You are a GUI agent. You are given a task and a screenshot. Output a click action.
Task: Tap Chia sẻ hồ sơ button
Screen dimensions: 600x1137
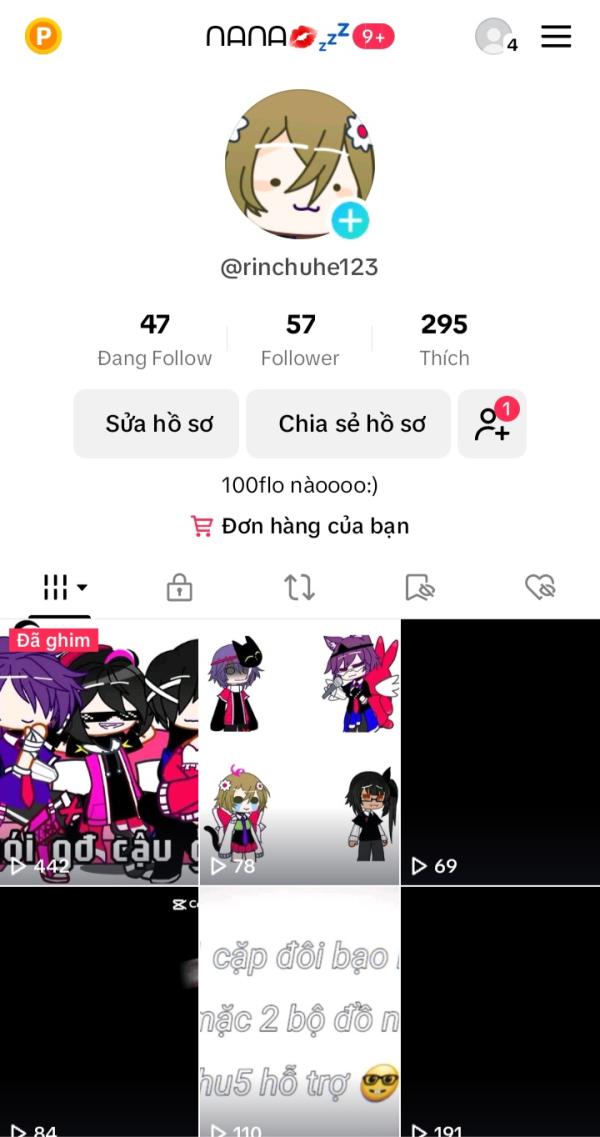pyautogui.click(x=351, y=424)
